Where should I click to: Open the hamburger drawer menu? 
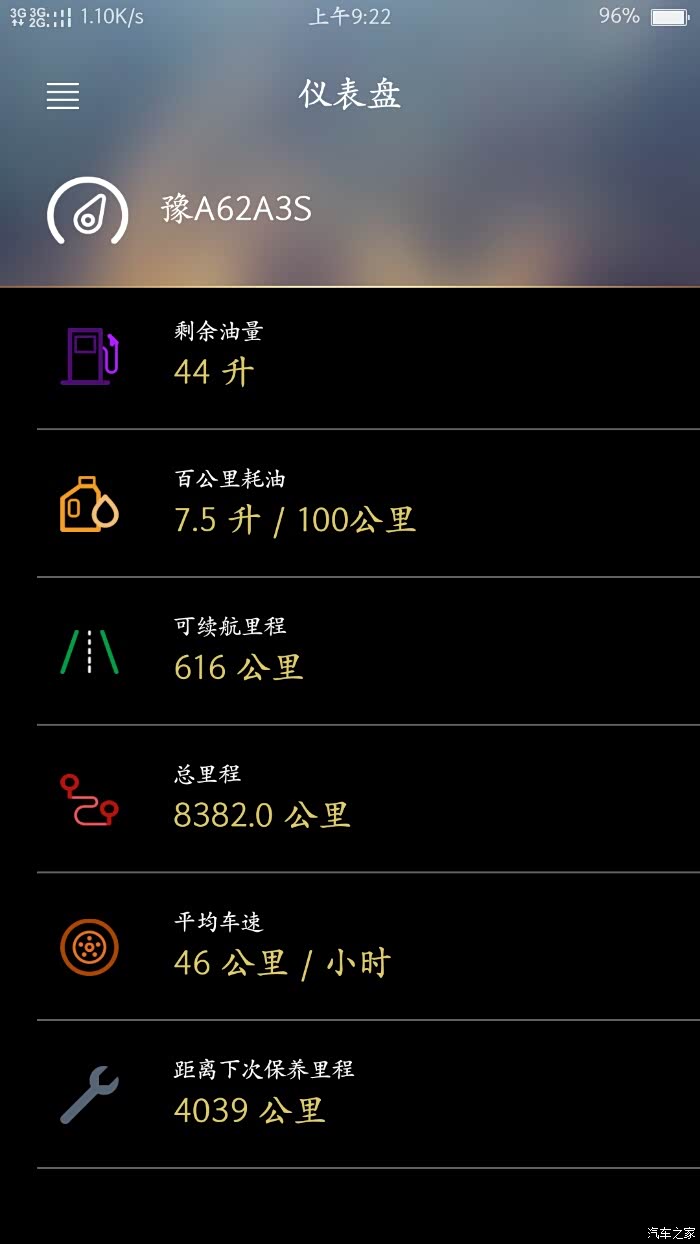coord(62,96)
